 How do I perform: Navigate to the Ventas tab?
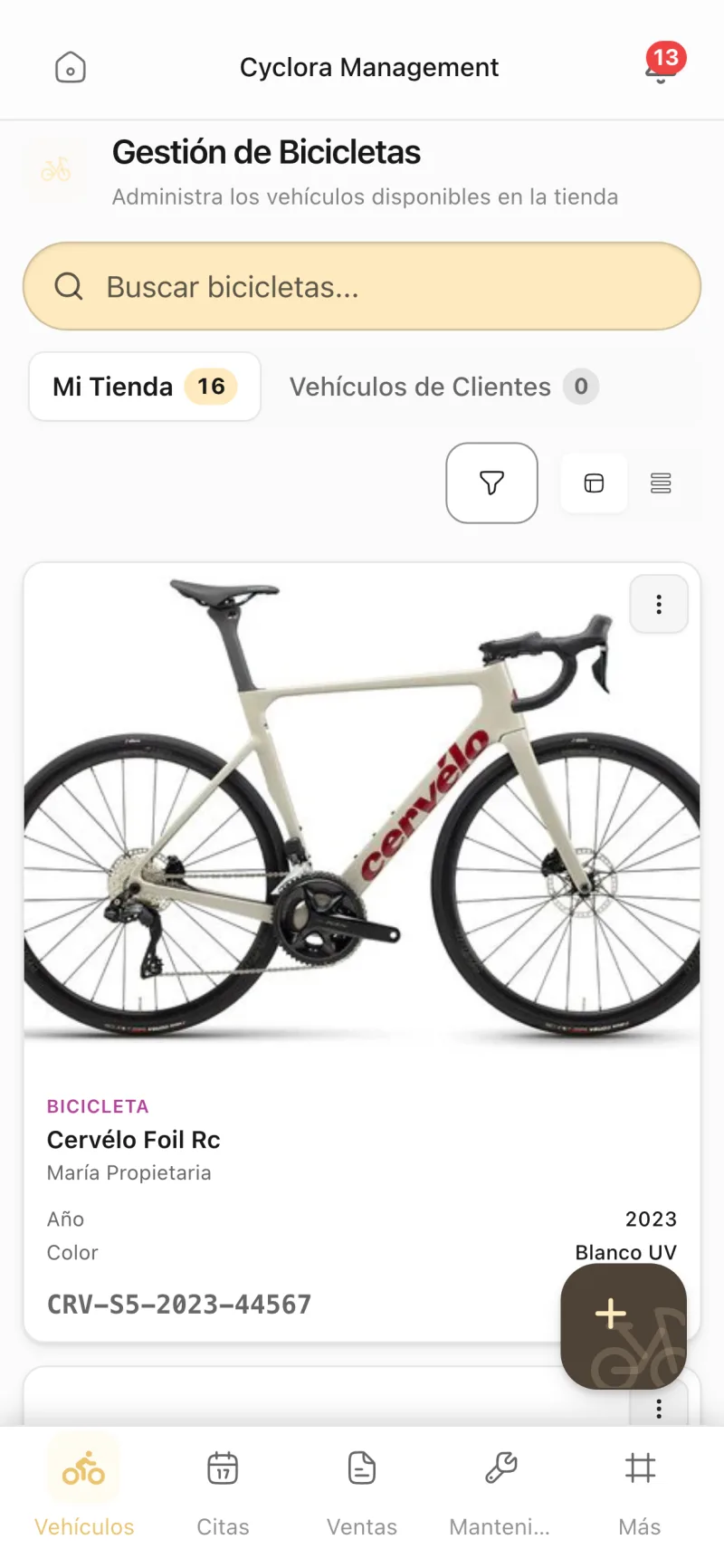[362, 1487]
